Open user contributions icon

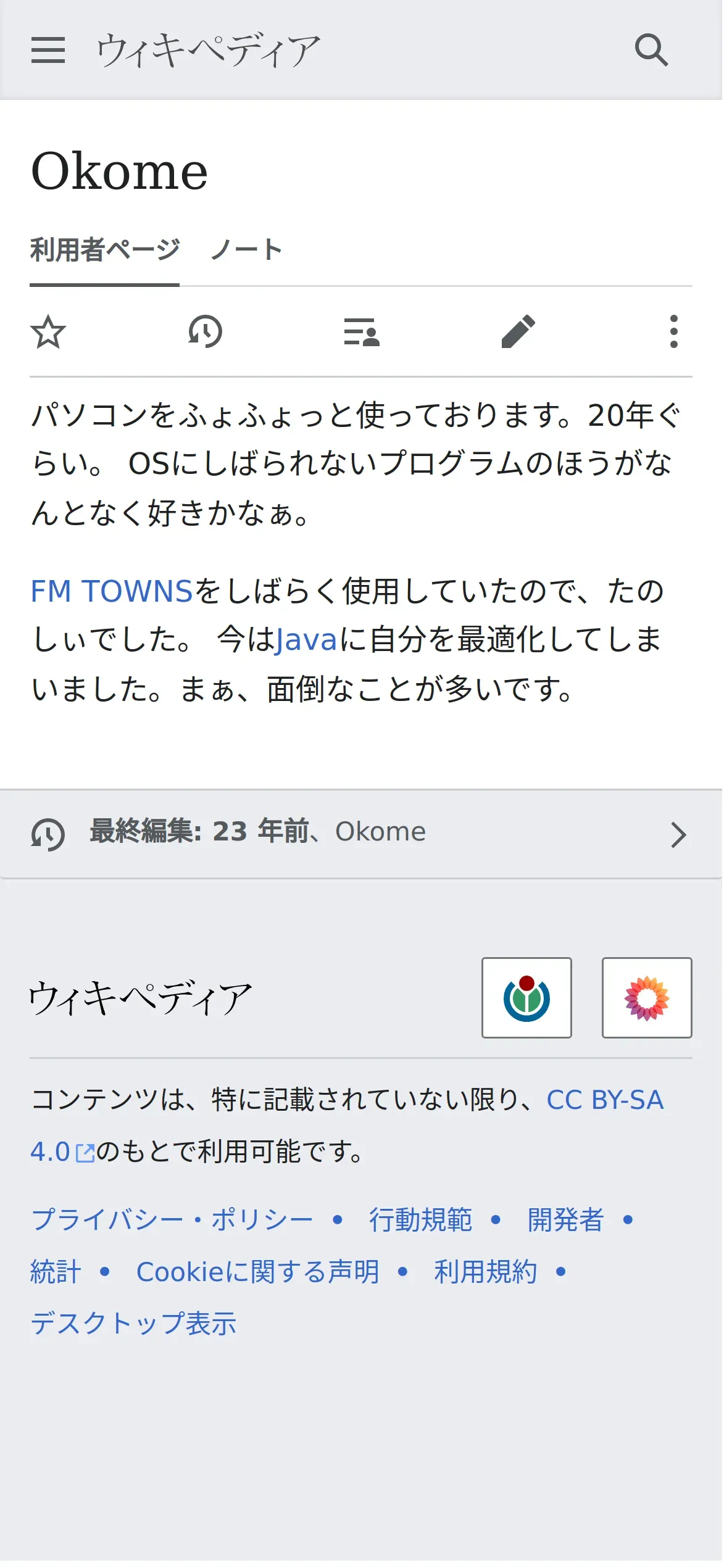tap(362, 332)
